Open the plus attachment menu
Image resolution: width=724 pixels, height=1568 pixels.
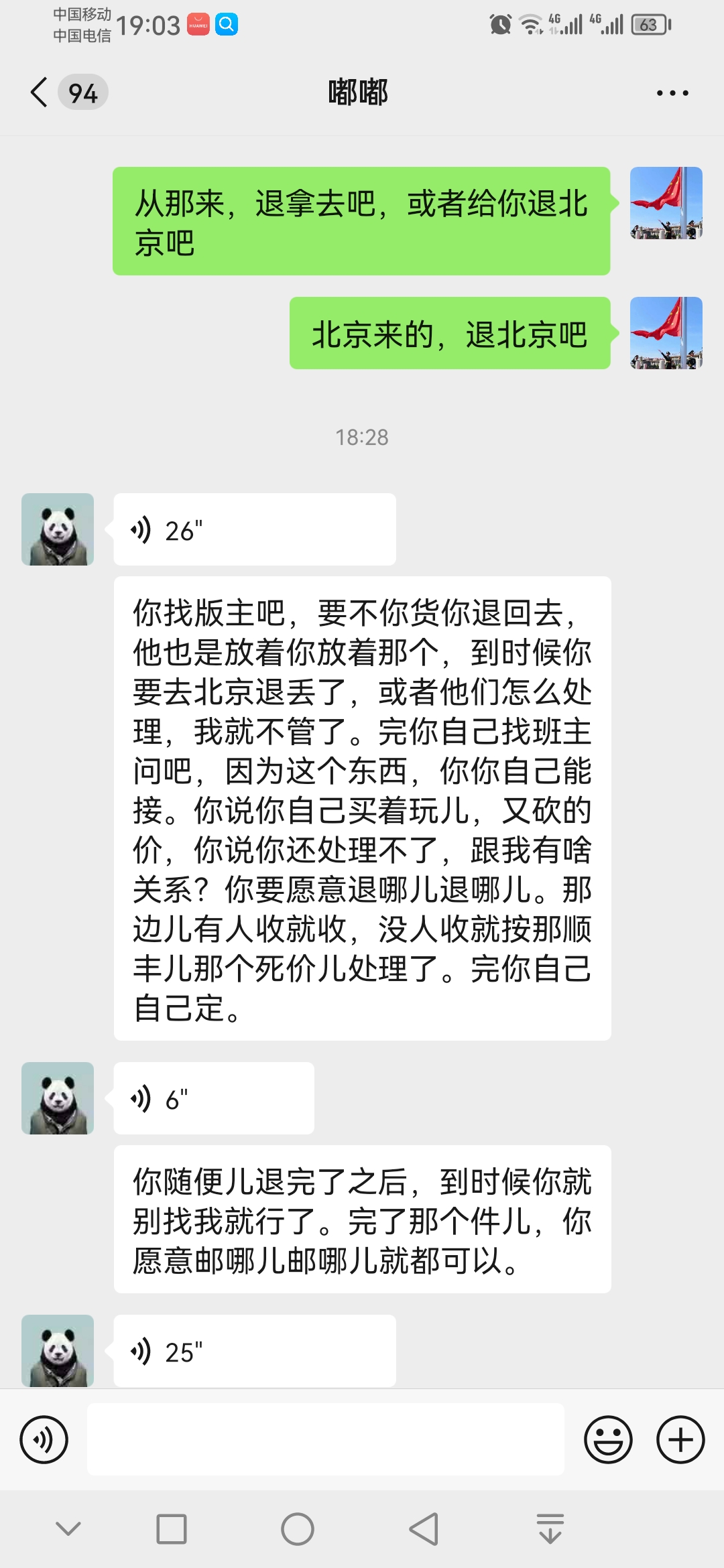pyautogui.click(x=680, y=1439)
